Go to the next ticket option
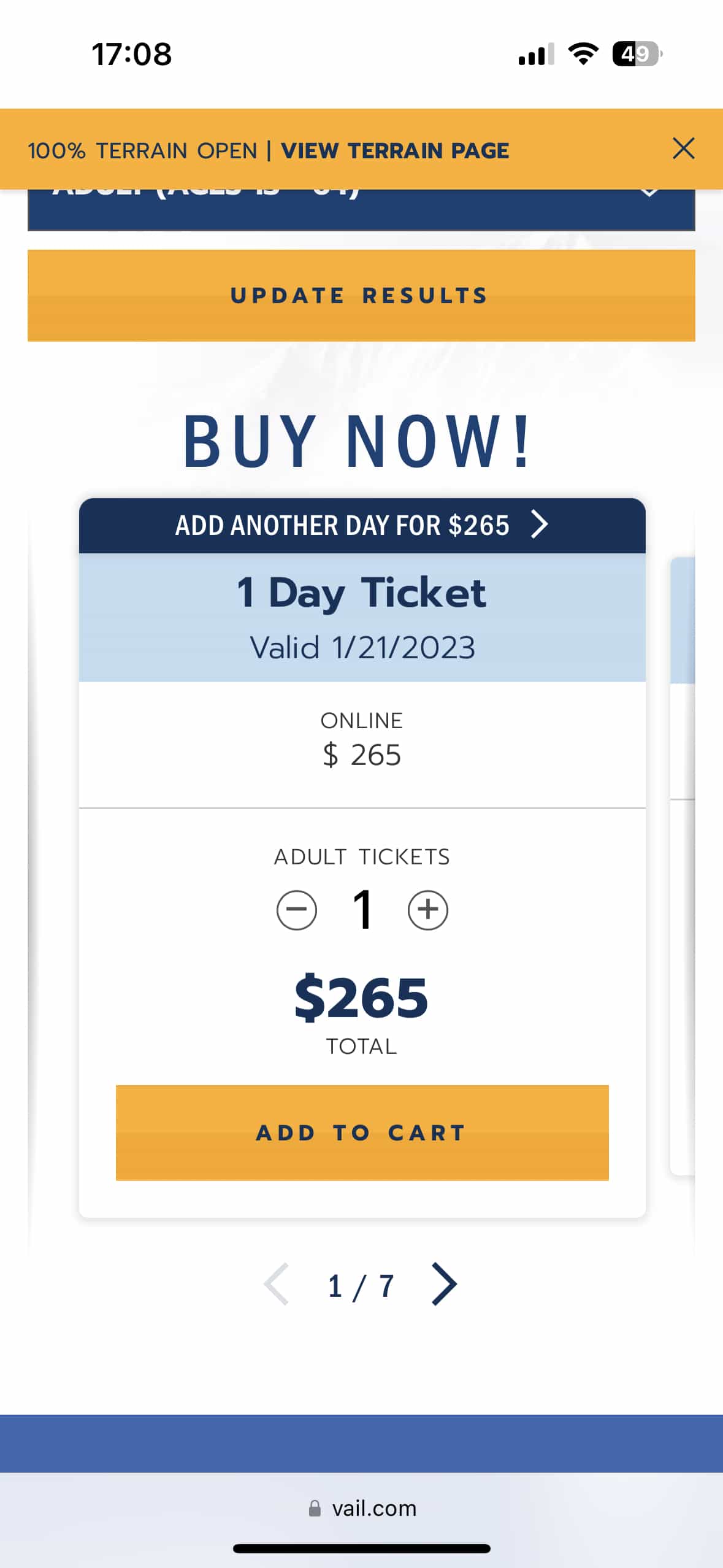Viewport: 723px width, 1568px height. click(x=445, y=1284)
